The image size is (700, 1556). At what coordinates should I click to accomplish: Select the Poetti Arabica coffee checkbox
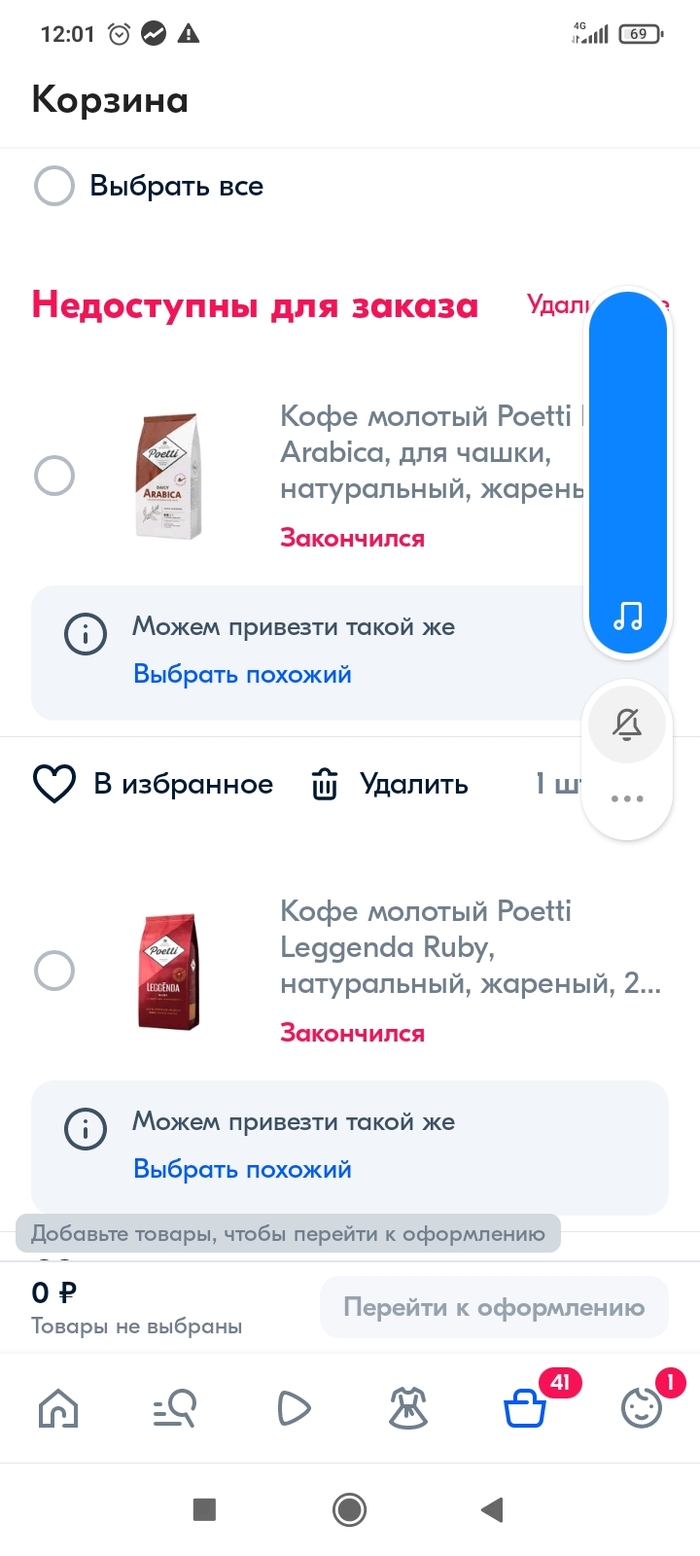54,475
